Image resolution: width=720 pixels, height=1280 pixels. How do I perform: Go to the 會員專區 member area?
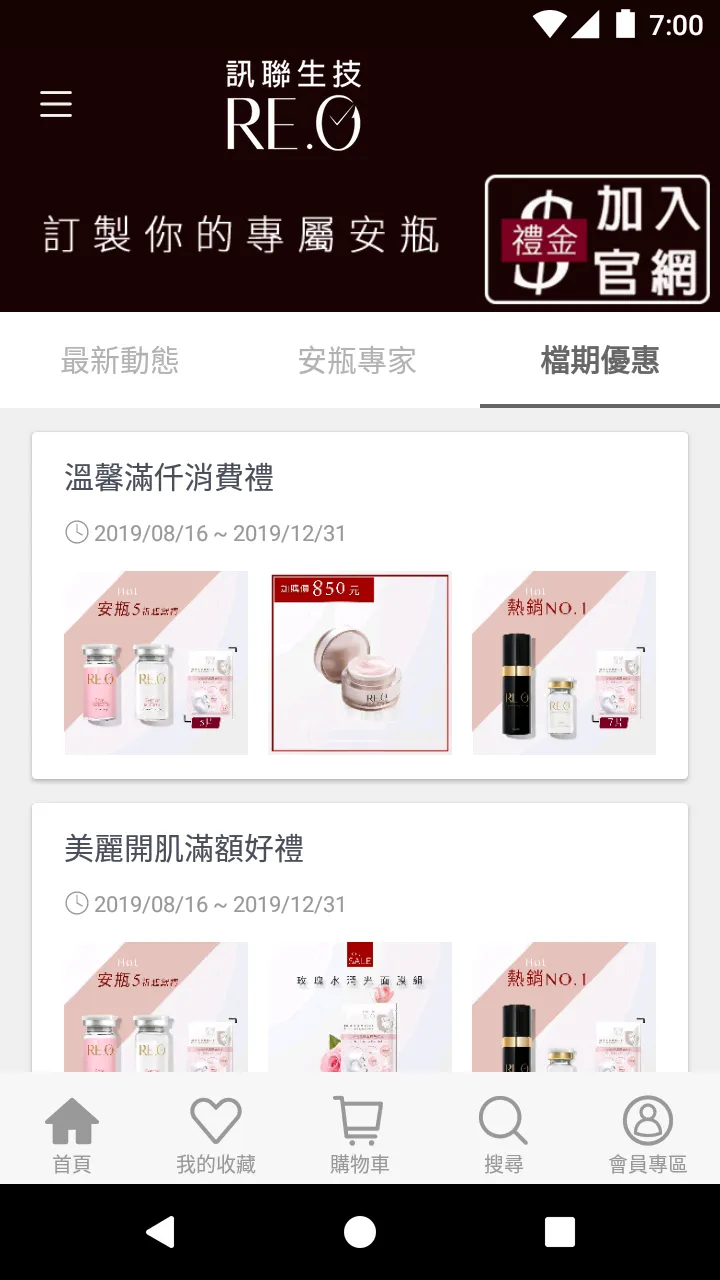click(648, 1134)
